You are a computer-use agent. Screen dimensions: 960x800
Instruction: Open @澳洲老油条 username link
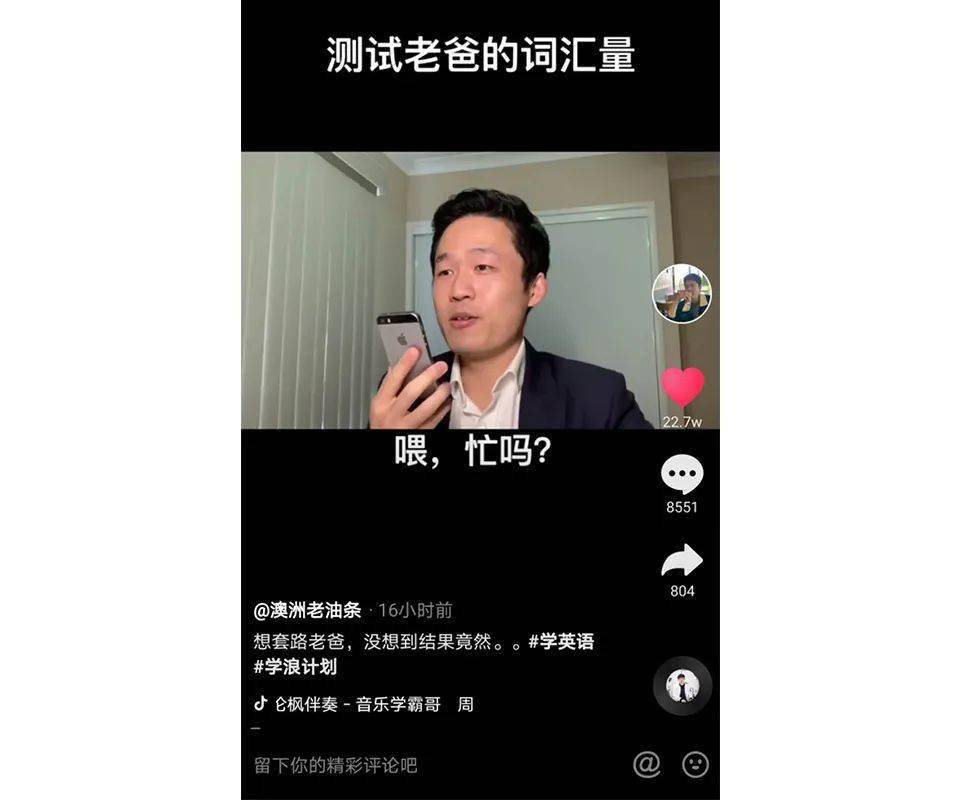pos(307,611)
